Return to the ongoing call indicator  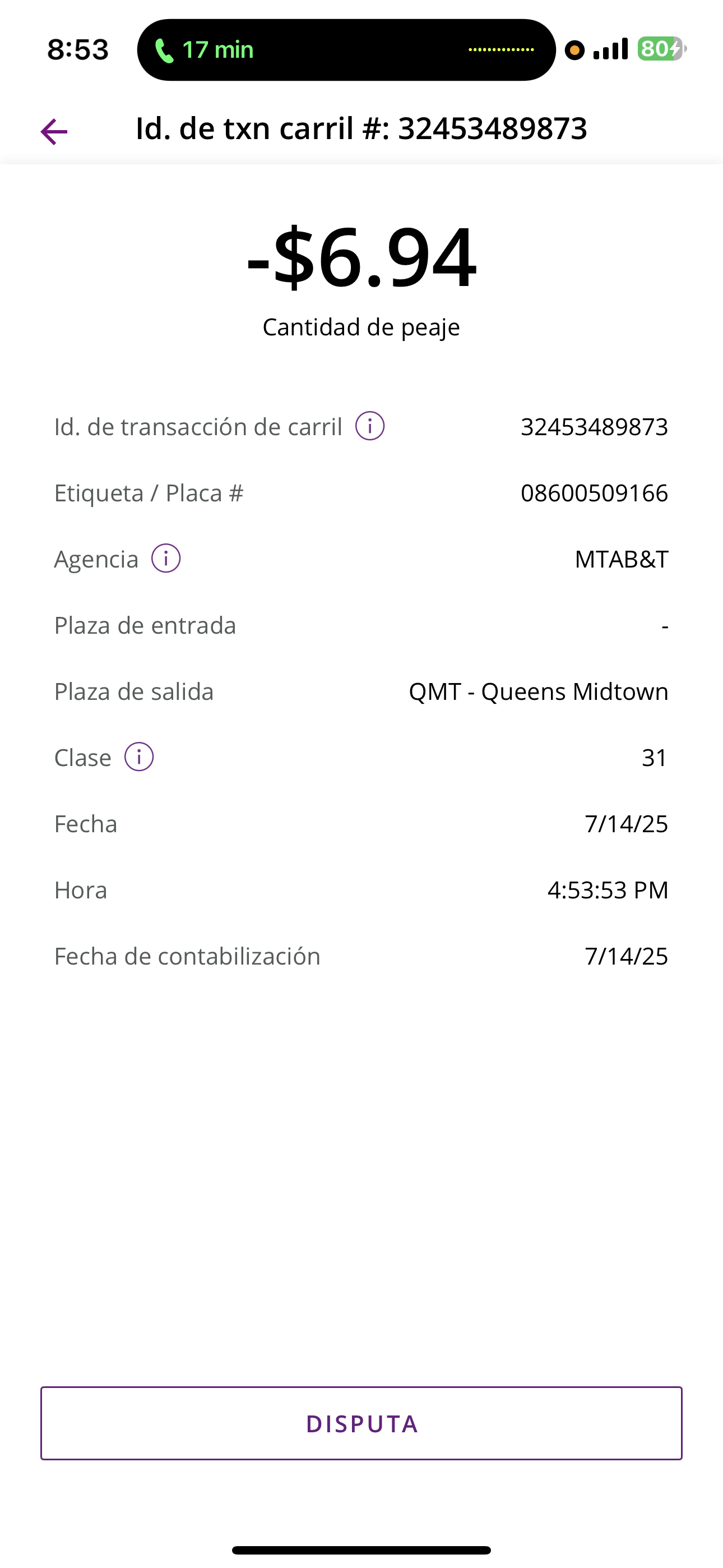[x=204, y=50]
